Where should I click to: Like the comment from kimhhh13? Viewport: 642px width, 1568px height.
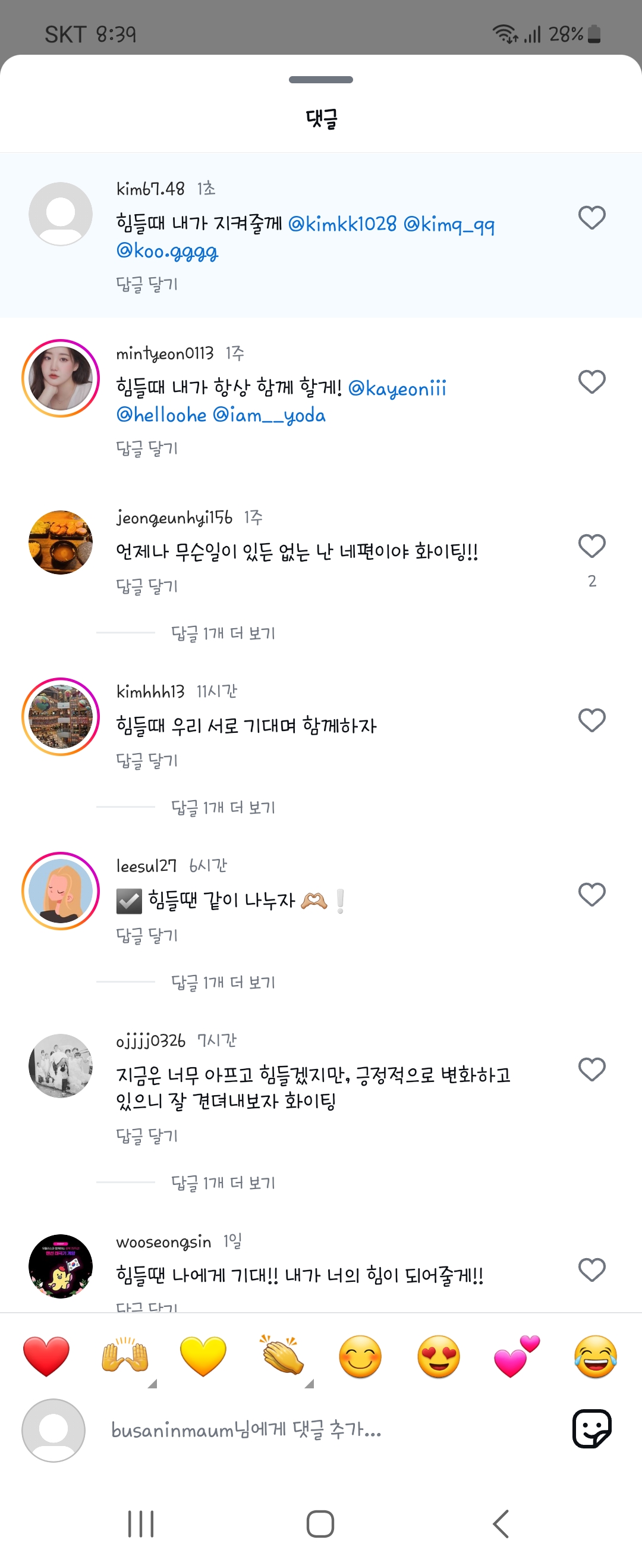click(x=591, y=721)
